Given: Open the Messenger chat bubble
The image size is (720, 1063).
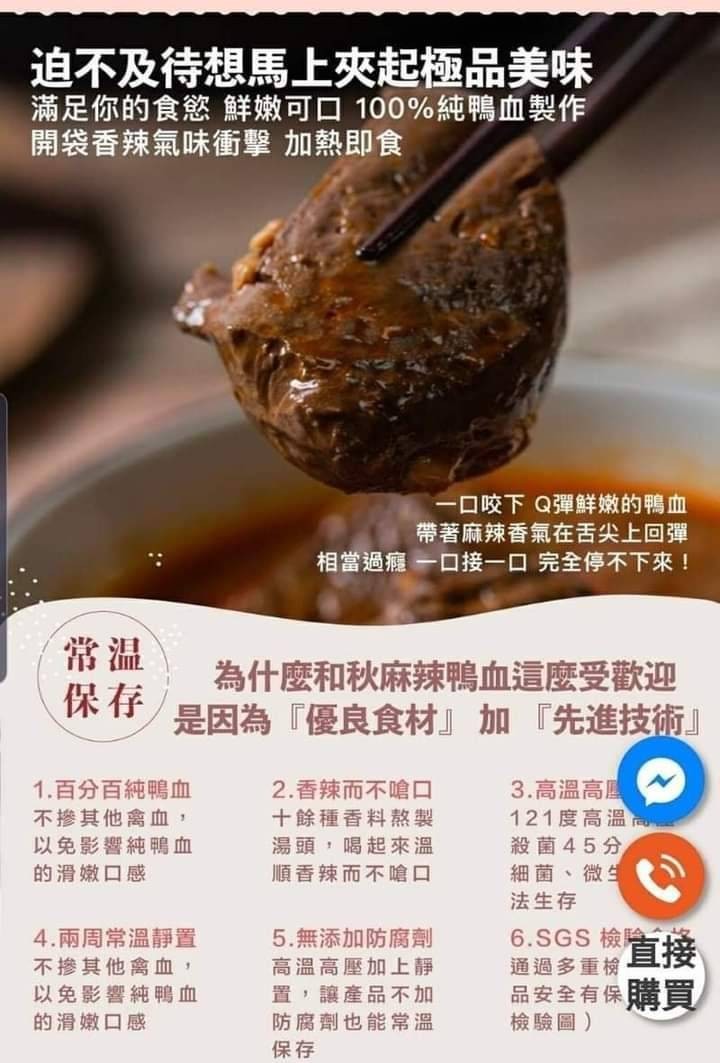Looking at the screenshot, I should point(661,779).
